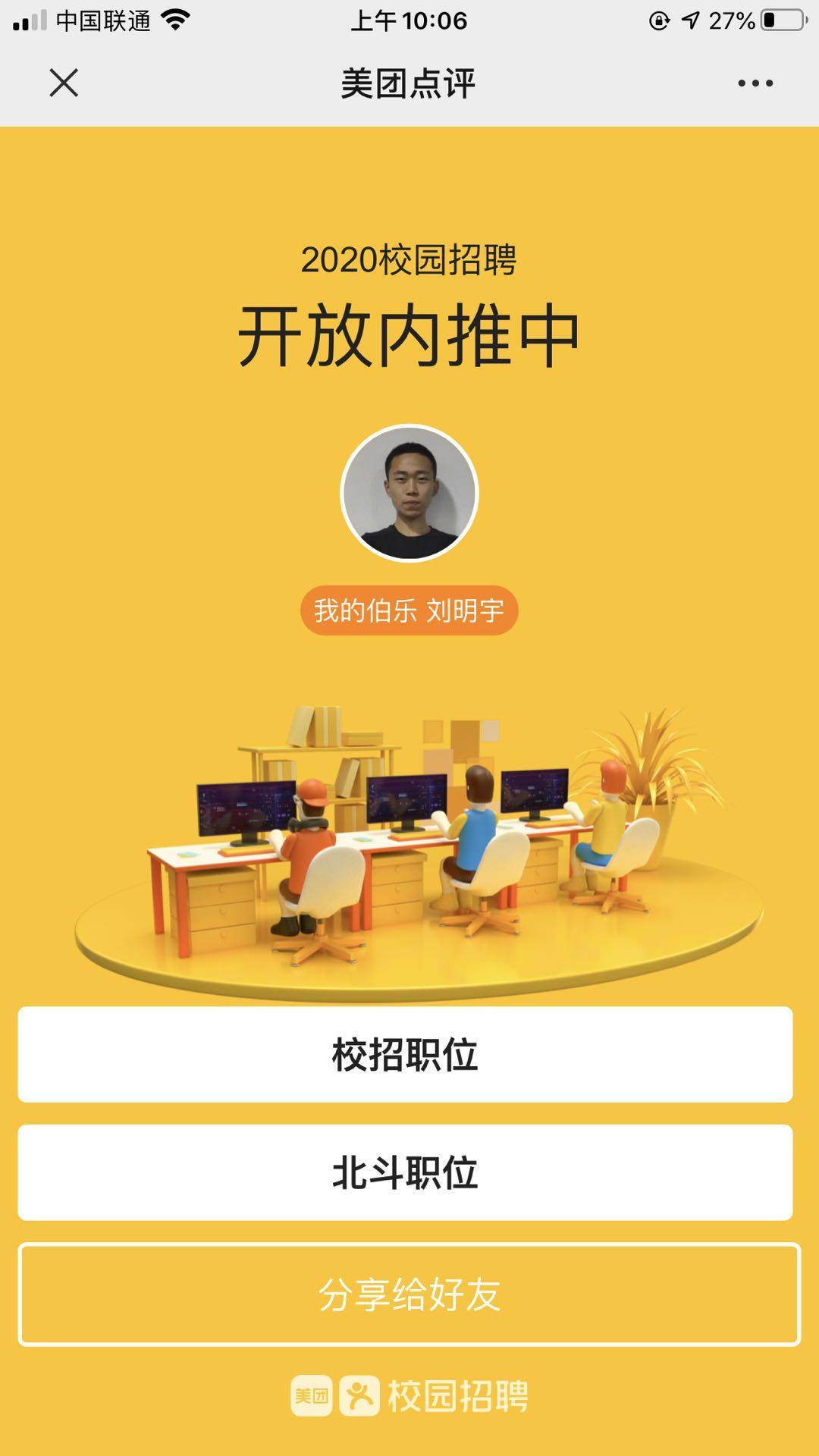Open 校招职位 campus job listings
Image resolution: width=819 pixels, height=1456 pixels.
pos(405,1054)
